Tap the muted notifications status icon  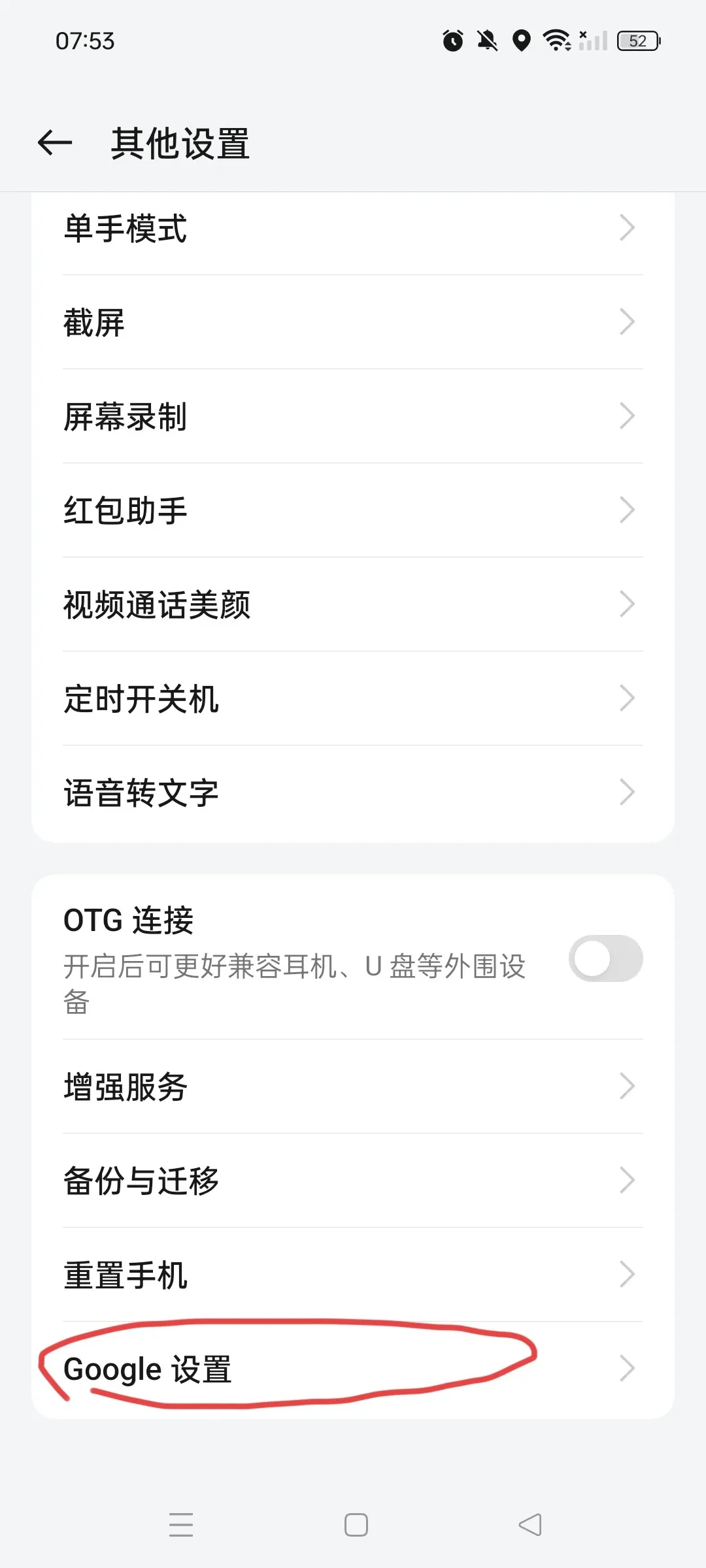click(x=488, y=41)
